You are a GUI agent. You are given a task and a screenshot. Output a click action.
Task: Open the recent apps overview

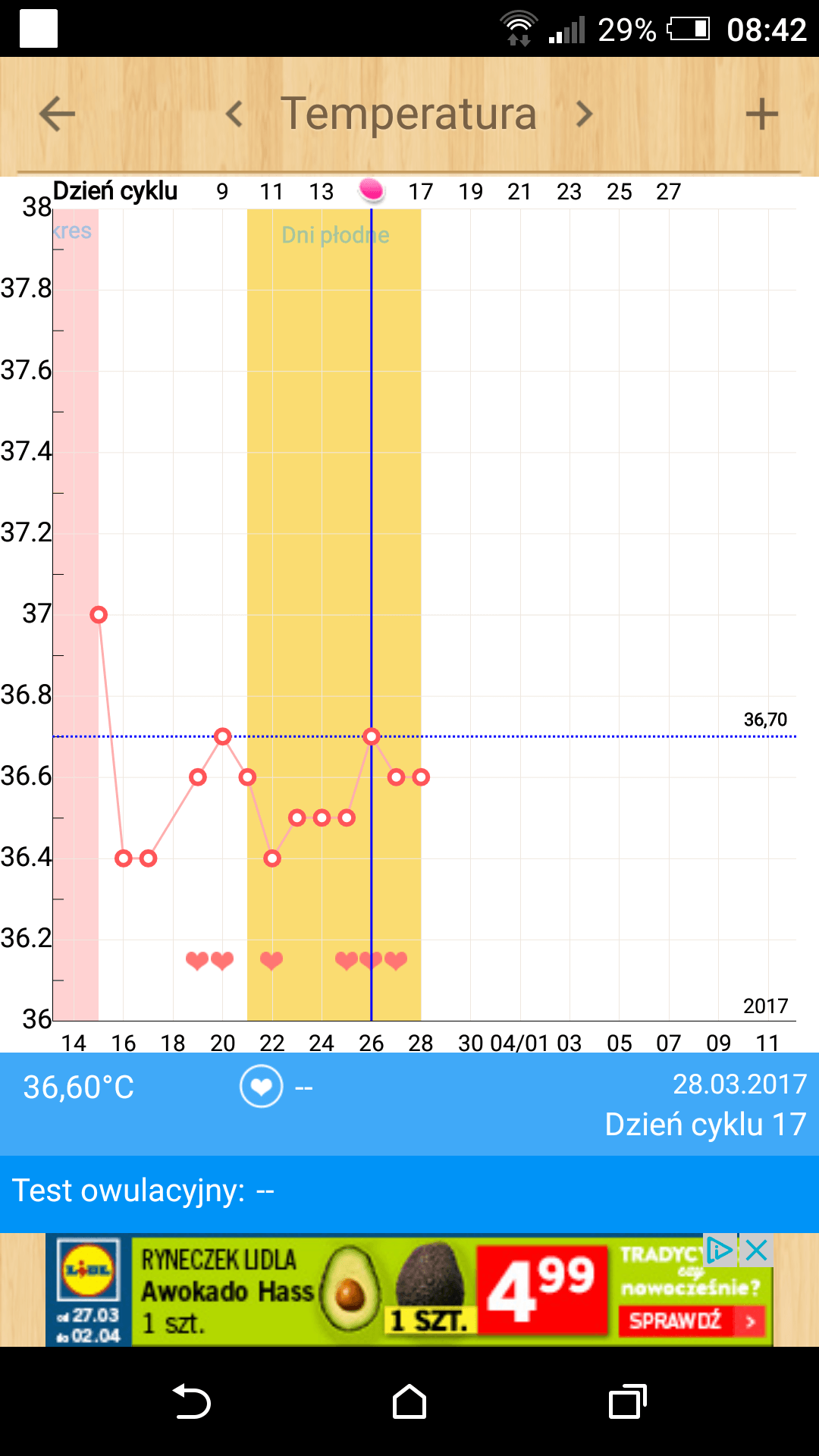[x=627, y=1401]
